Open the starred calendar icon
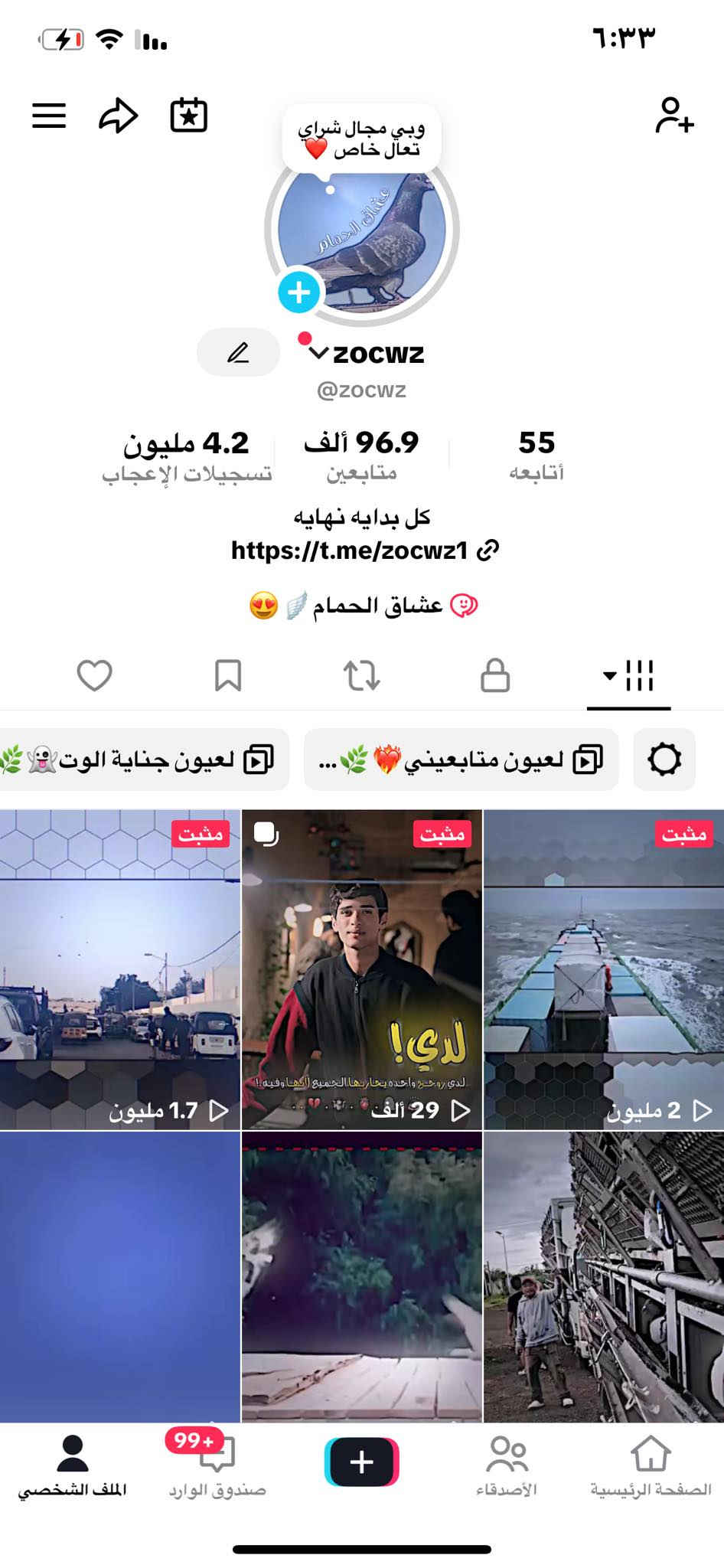Viewport: 724px width, 1568px height. point(188,116)
